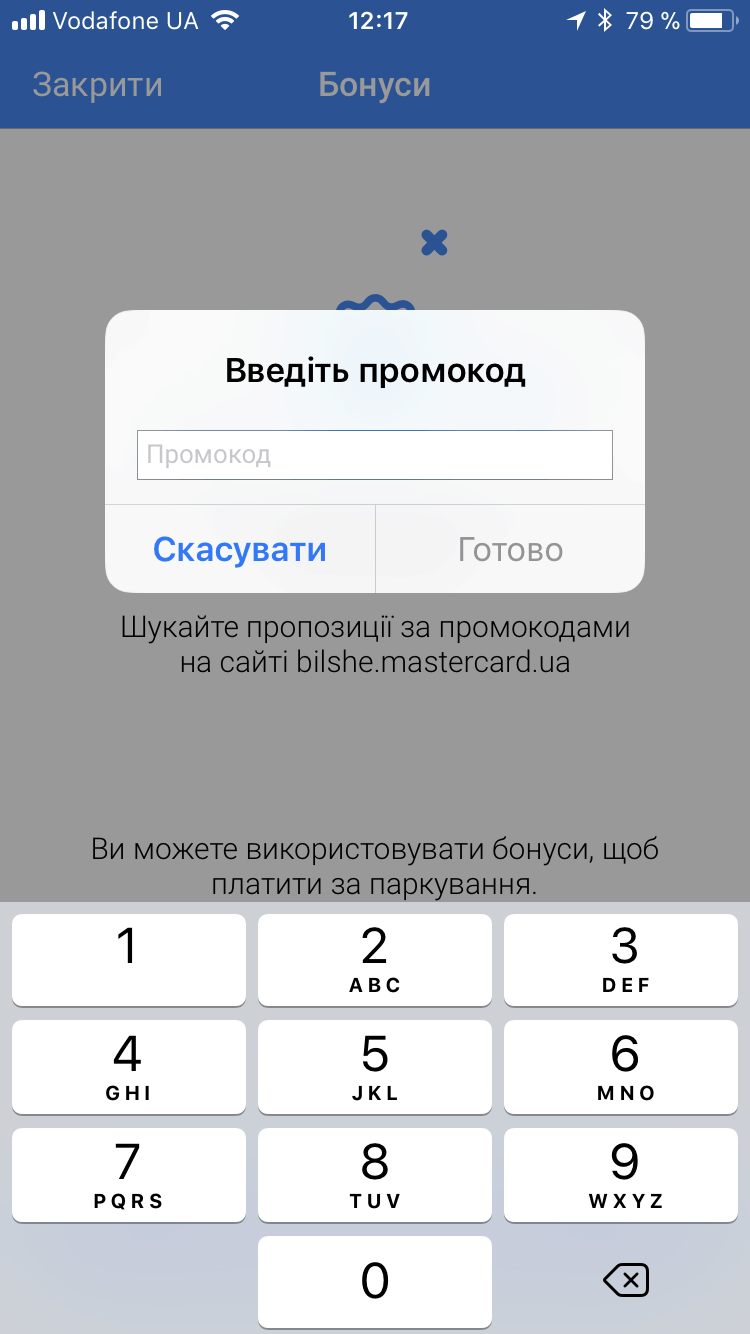Confirm the promo code with Готово
The image size is (750, 1334).
510,549
